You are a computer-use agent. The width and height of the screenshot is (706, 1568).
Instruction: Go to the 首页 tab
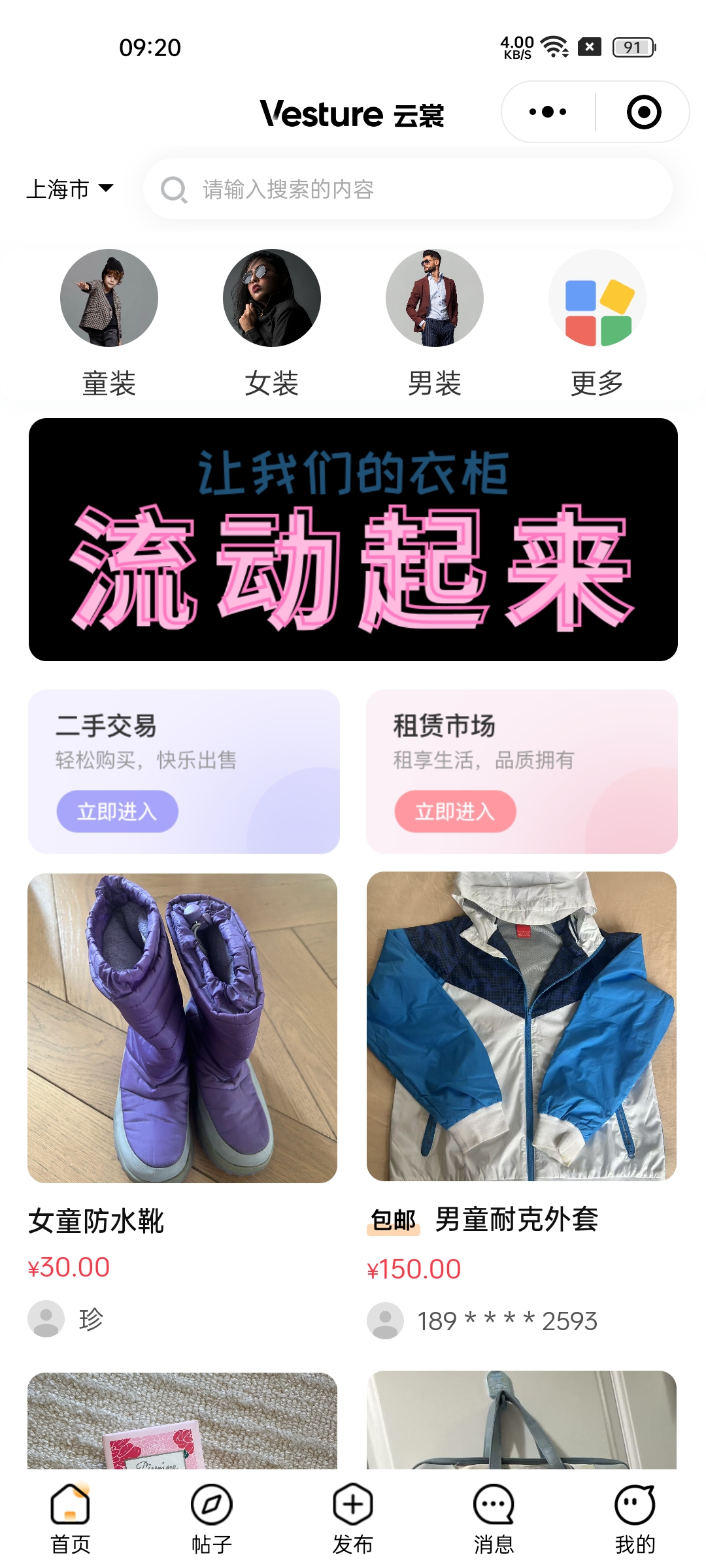(x=71, y=1518)
